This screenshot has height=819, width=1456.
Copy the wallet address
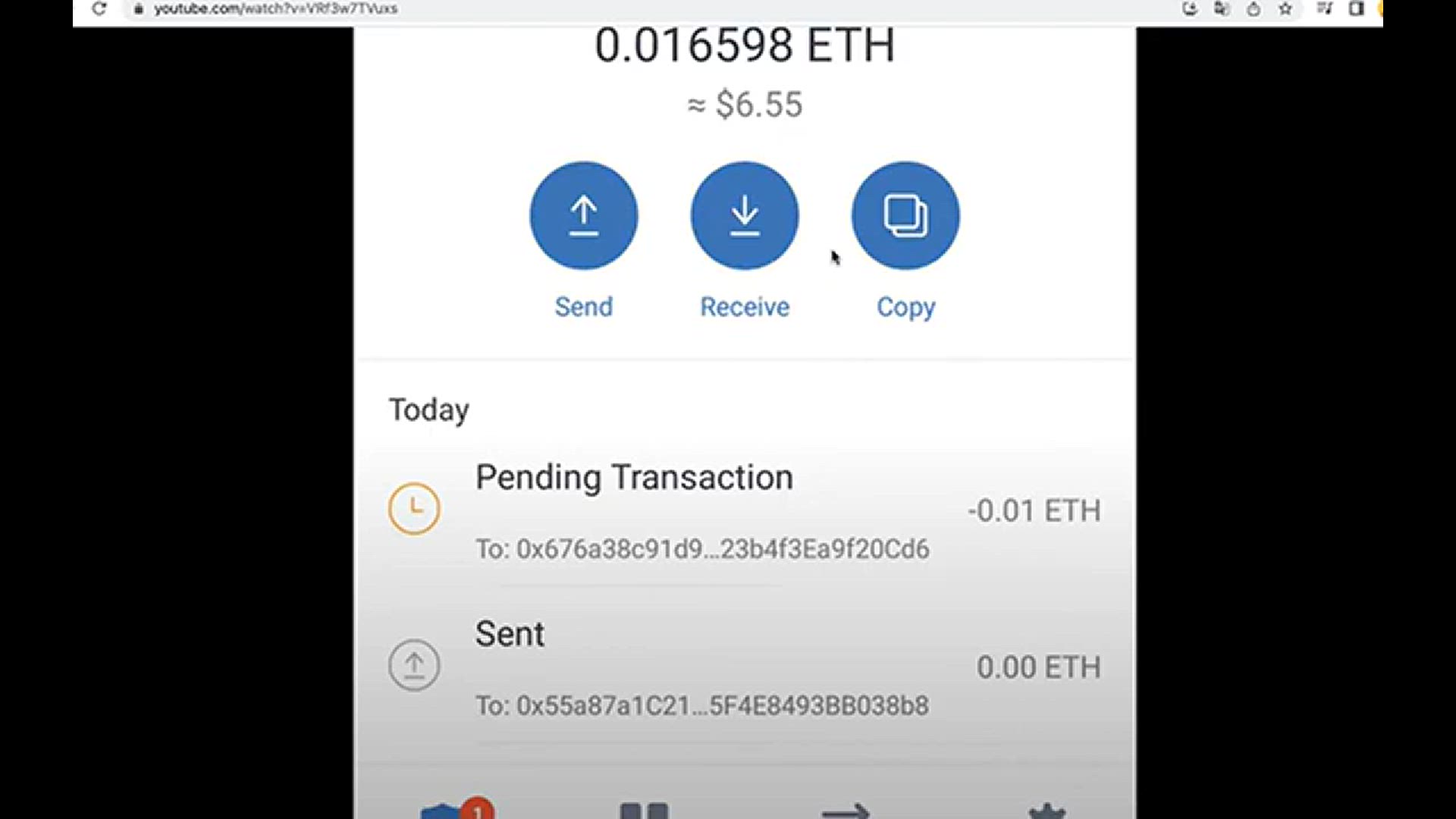click(x=905, y=216)
